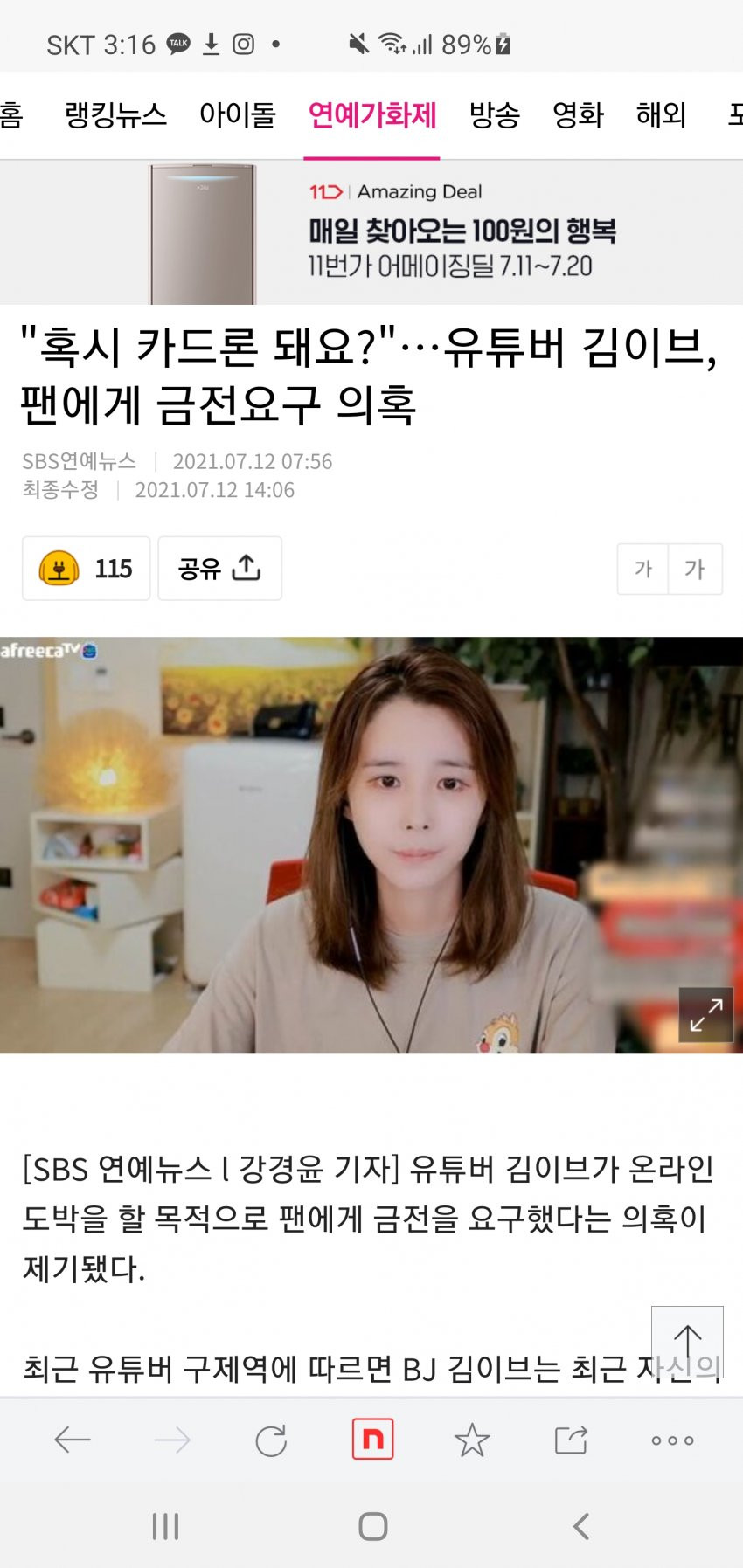The image size is (743, 1568).
Task: Expand the article photo to fullscreen
Action: tap(705, 1015)
